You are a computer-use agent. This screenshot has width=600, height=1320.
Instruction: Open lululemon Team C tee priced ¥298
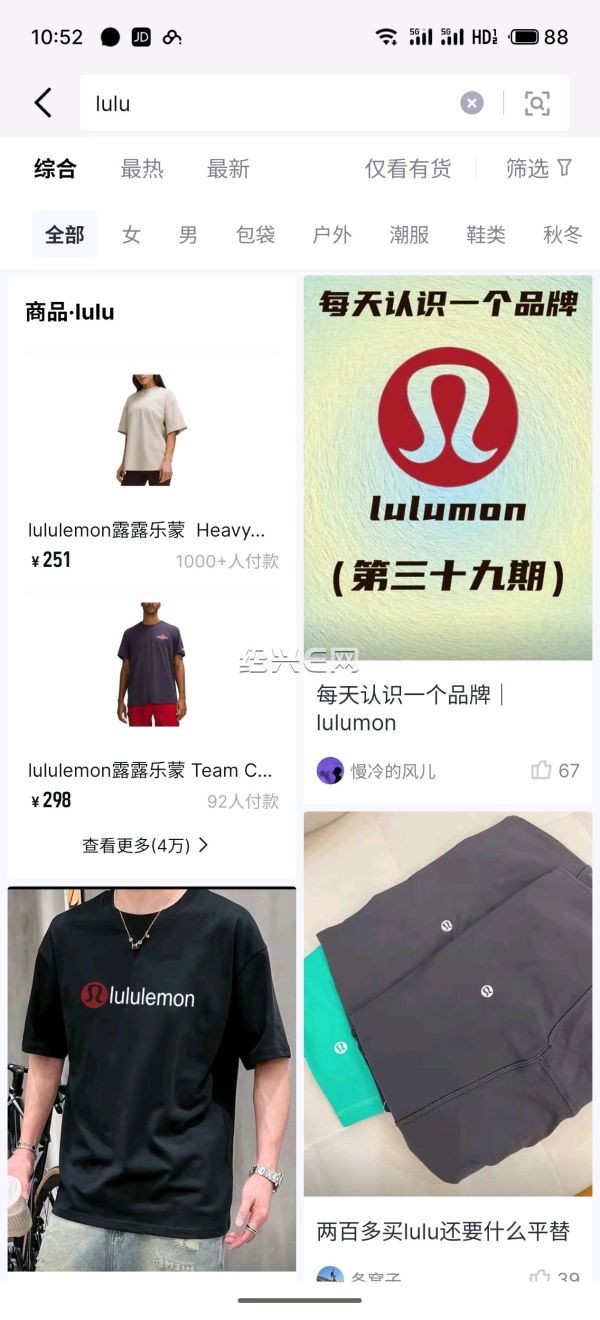(x=152, y=700)
